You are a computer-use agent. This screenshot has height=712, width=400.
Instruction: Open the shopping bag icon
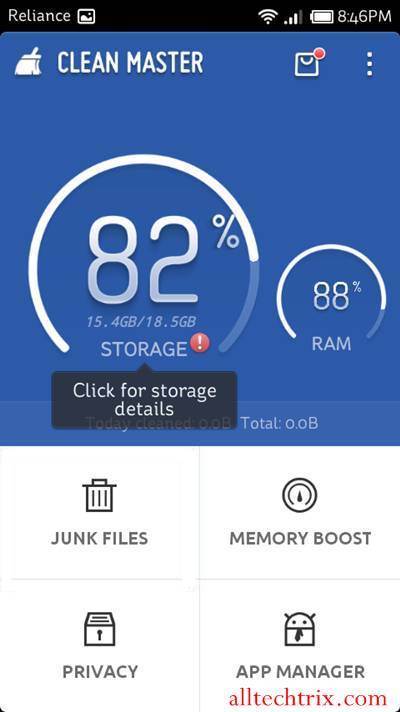309,63
